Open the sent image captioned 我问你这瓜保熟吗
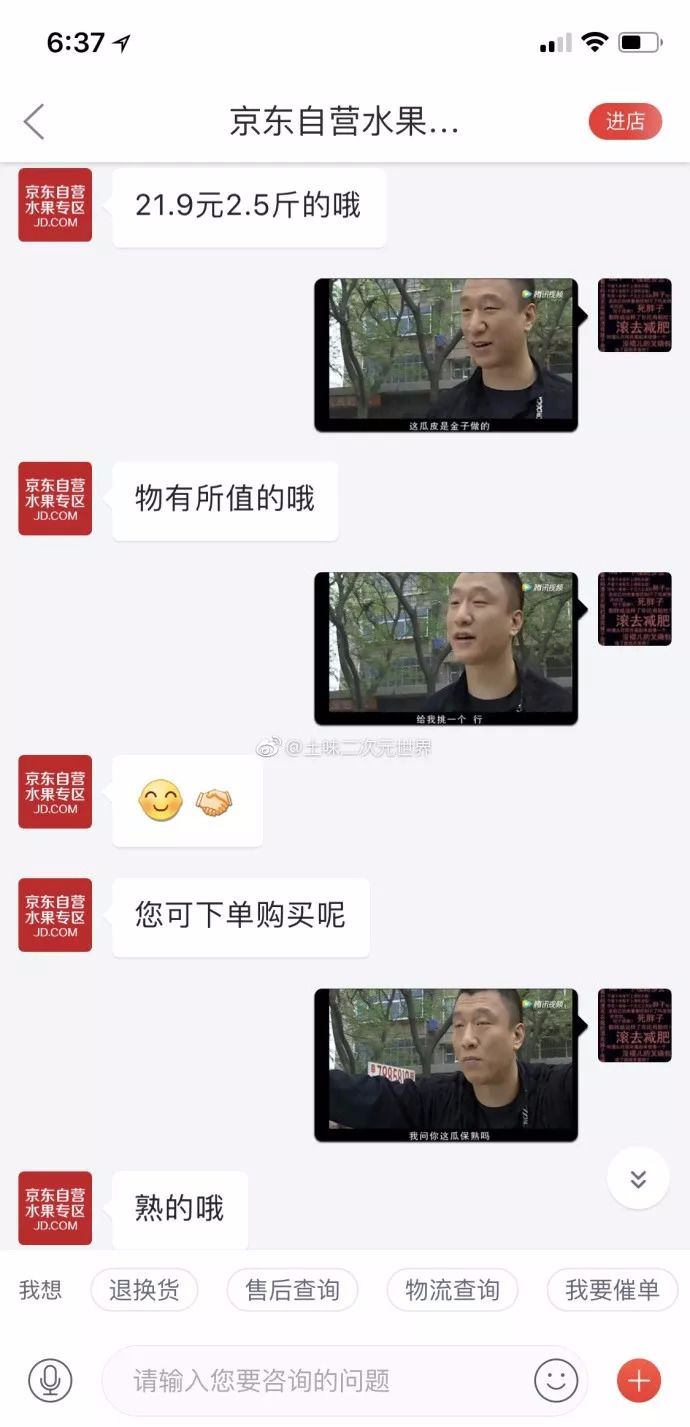690x1427 pixels. coord(446,1065)
